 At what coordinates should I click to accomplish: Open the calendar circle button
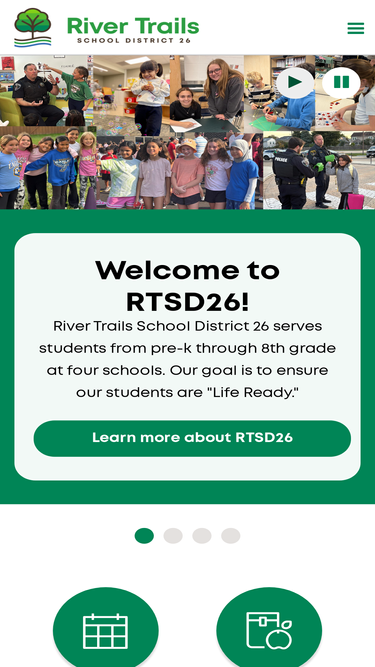[x=105, y=629]
